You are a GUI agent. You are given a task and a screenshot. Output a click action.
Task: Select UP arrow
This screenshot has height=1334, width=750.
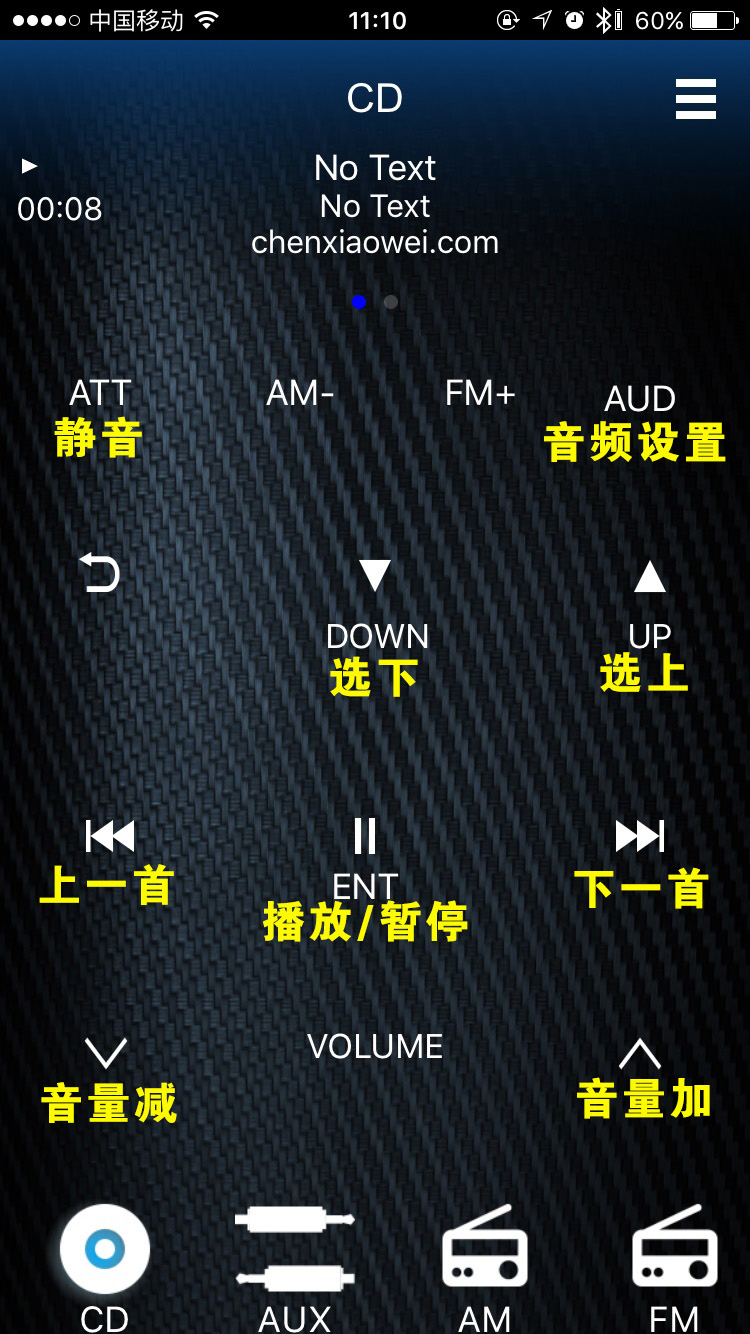[x=649, y=577]
